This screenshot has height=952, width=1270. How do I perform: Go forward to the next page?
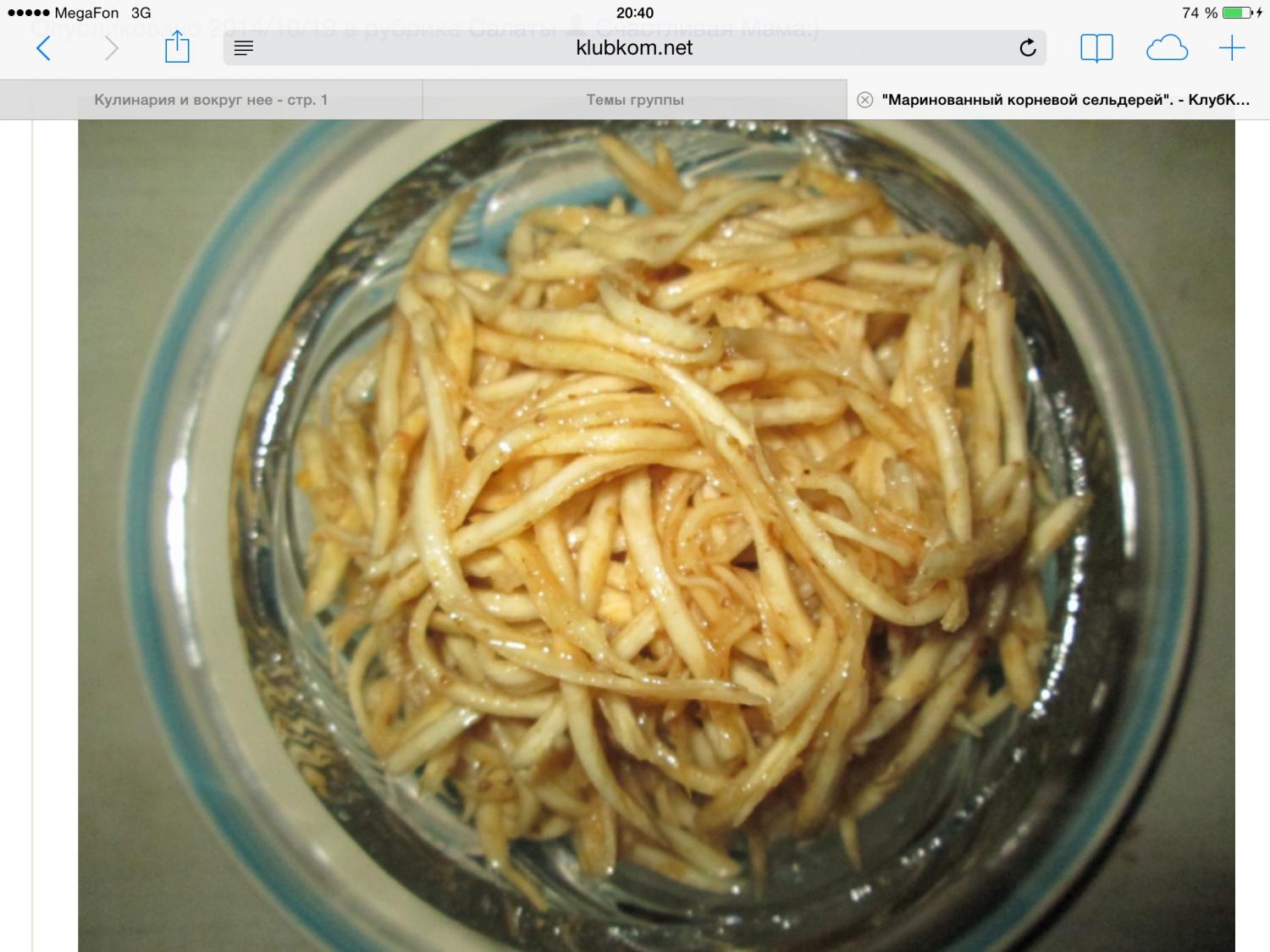111,48
